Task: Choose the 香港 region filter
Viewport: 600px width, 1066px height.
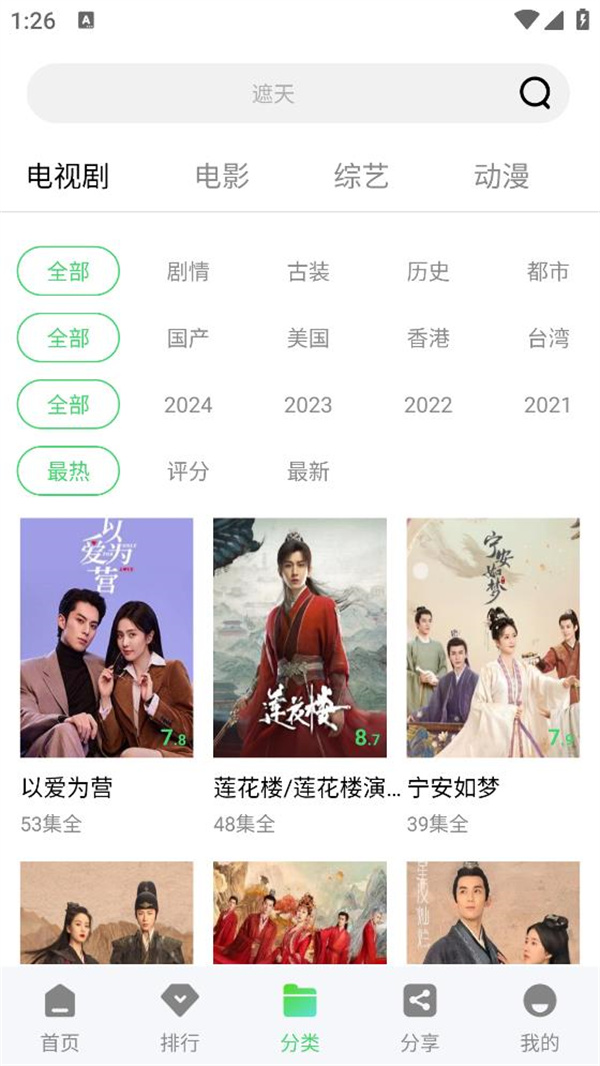Action: [428, 338]
